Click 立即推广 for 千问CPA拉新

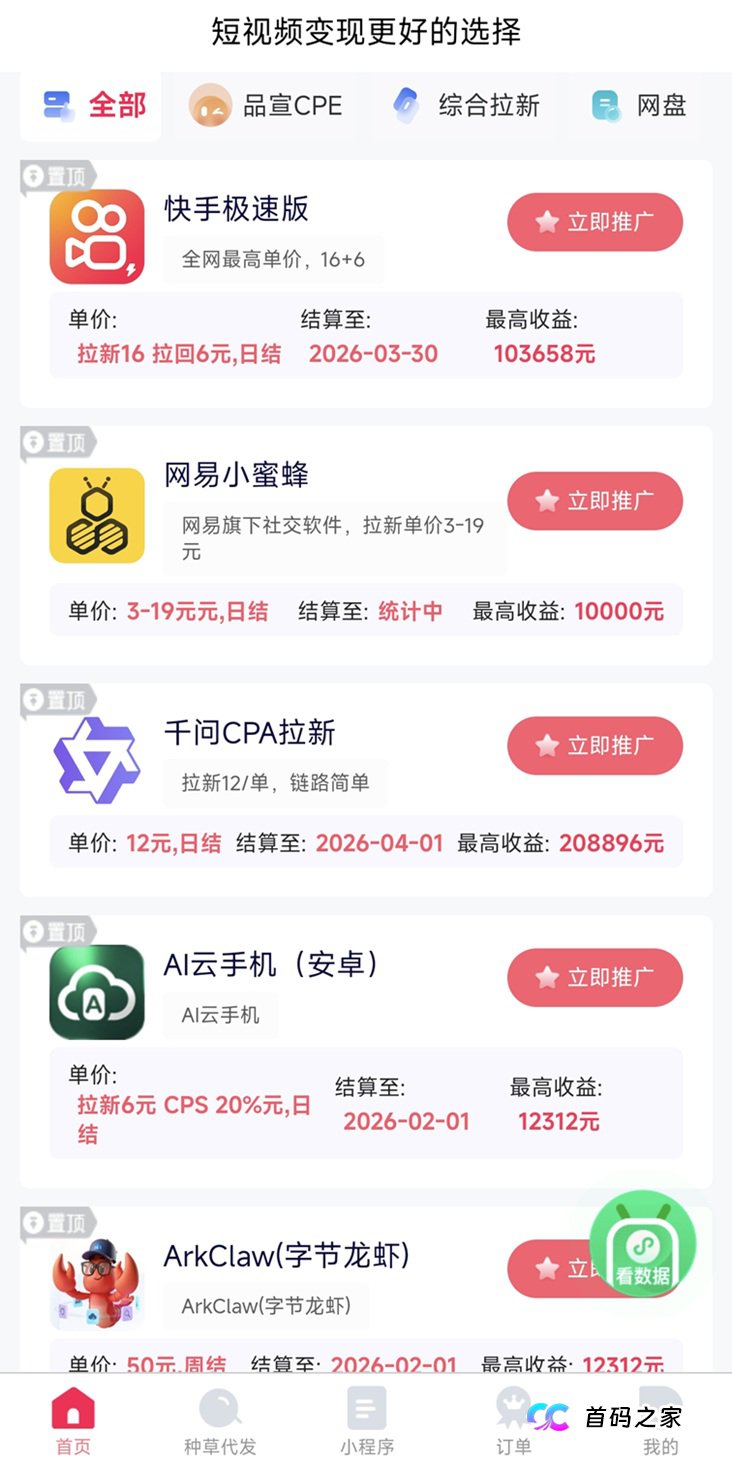(594, 745)
